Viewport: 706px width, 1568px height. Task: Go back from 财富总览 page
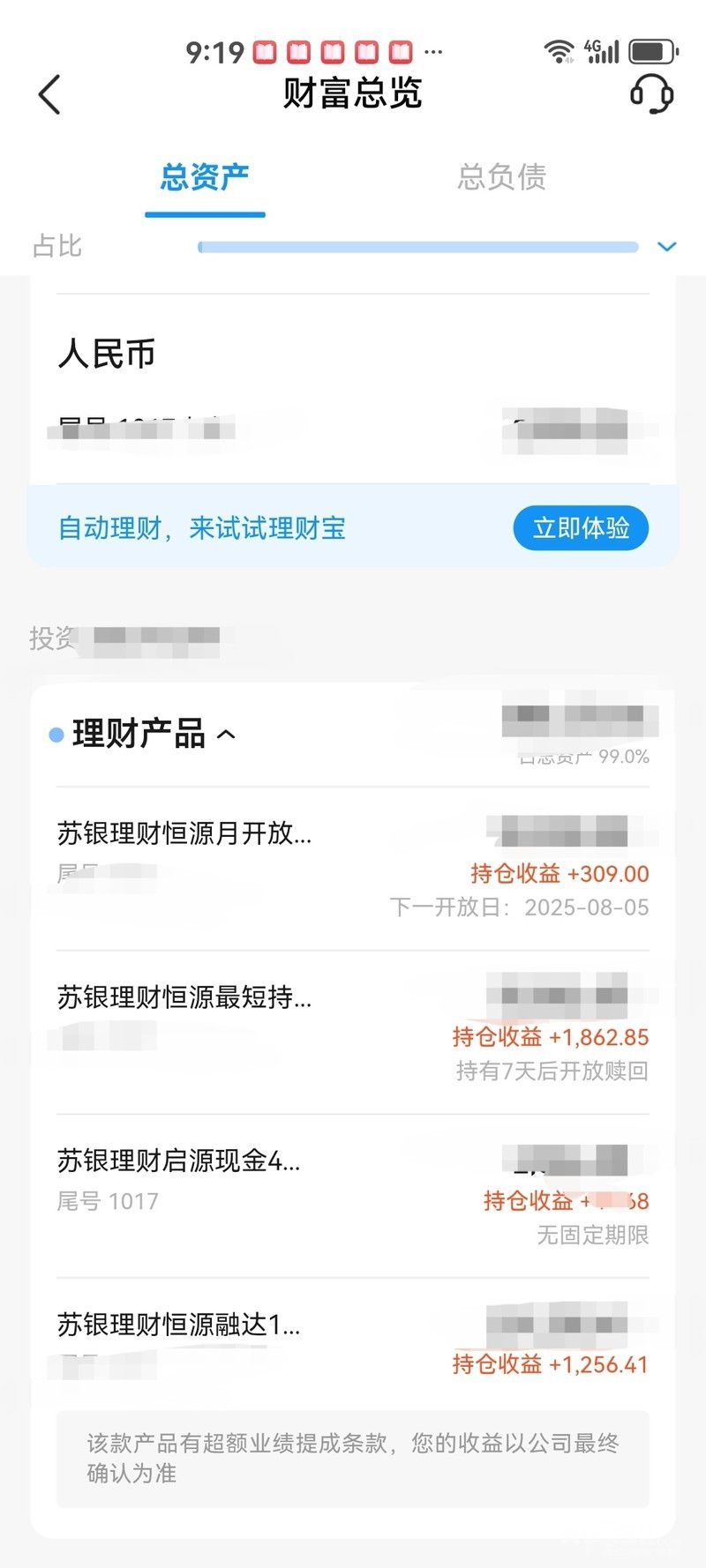pyautogui.click(x=50, y=93)
